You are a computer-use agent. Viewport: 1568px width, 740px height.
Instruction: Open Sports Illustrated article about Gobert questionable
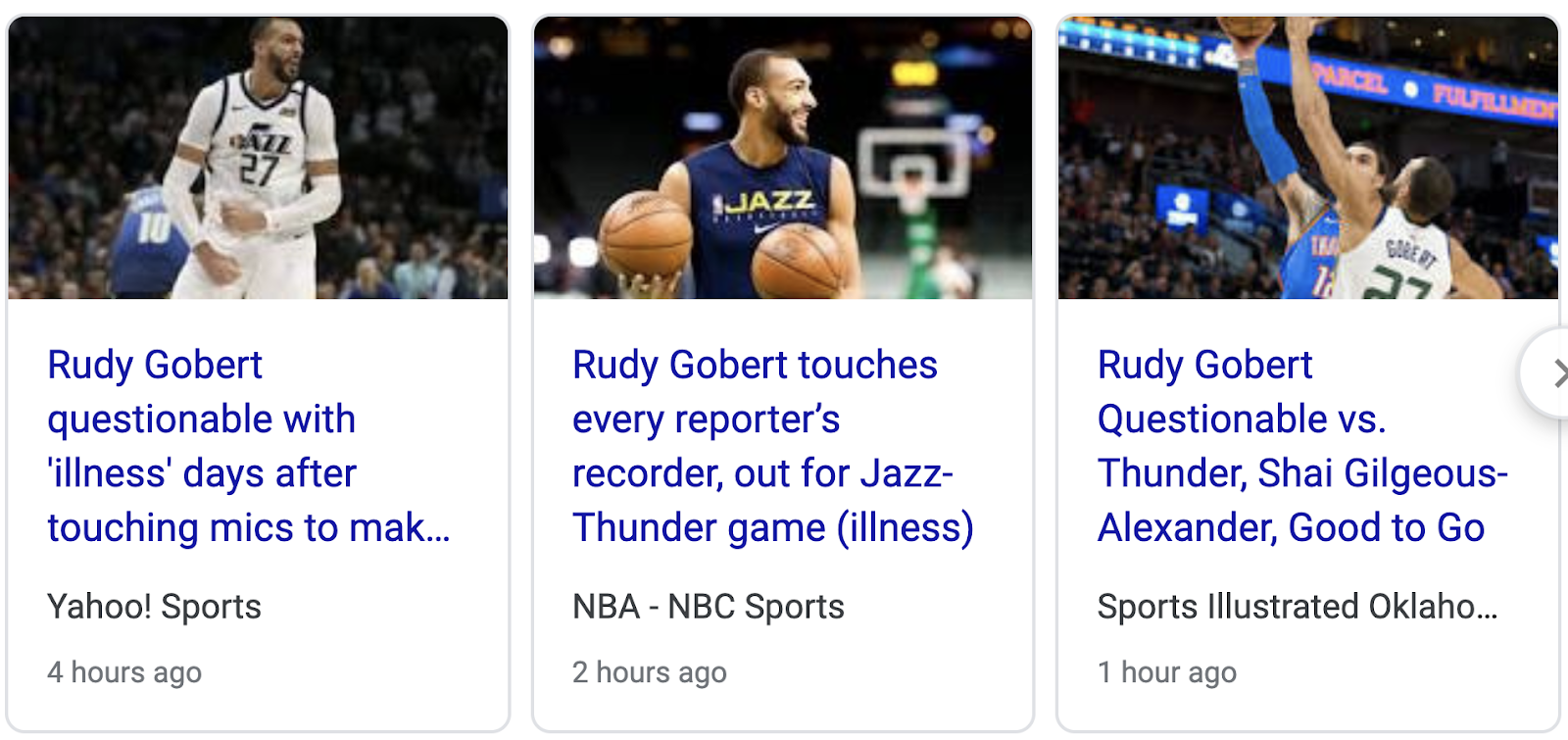click(x=1301, y=446)
